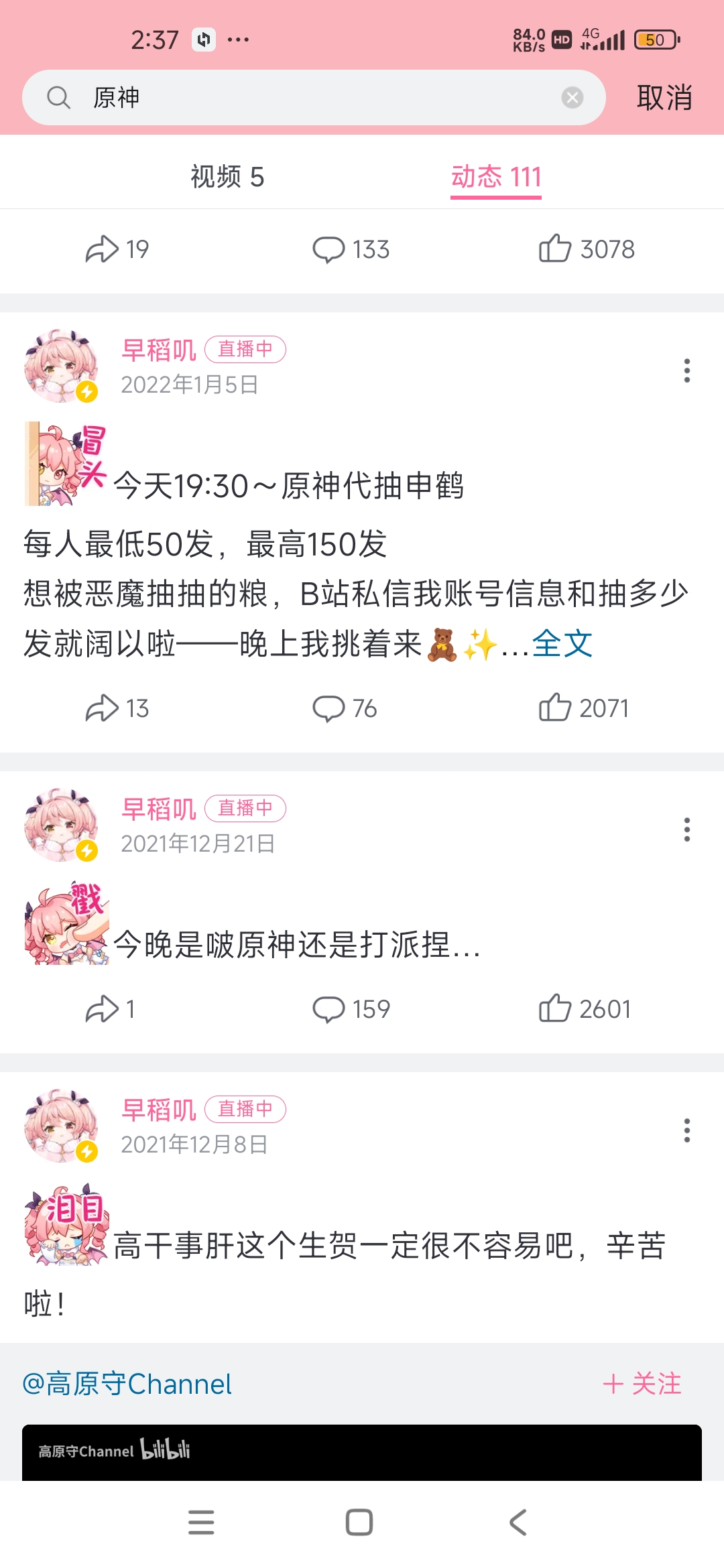This screenshot has width=724, height=1568.
Task: Open the @高原守Channel profile link
Action: click(x=127, y=1384)
